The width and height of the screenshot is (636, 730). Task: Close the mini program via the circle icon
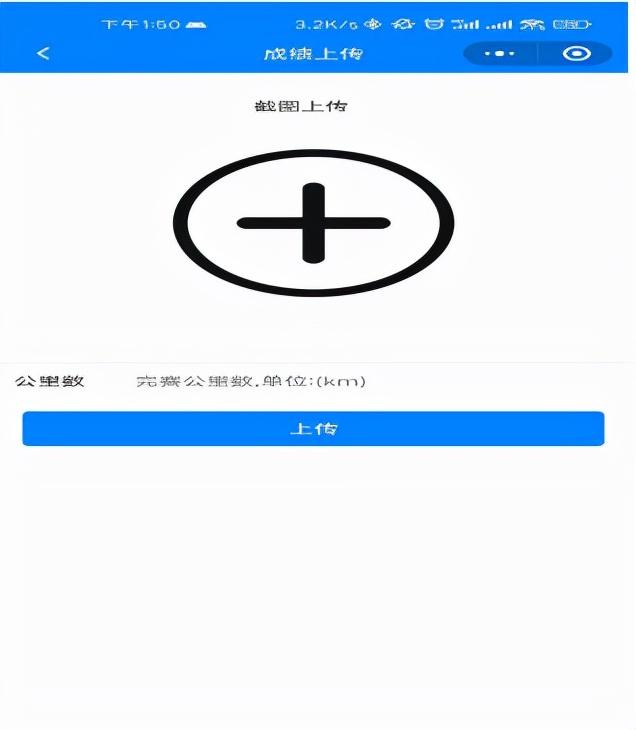tap(577, 54)
